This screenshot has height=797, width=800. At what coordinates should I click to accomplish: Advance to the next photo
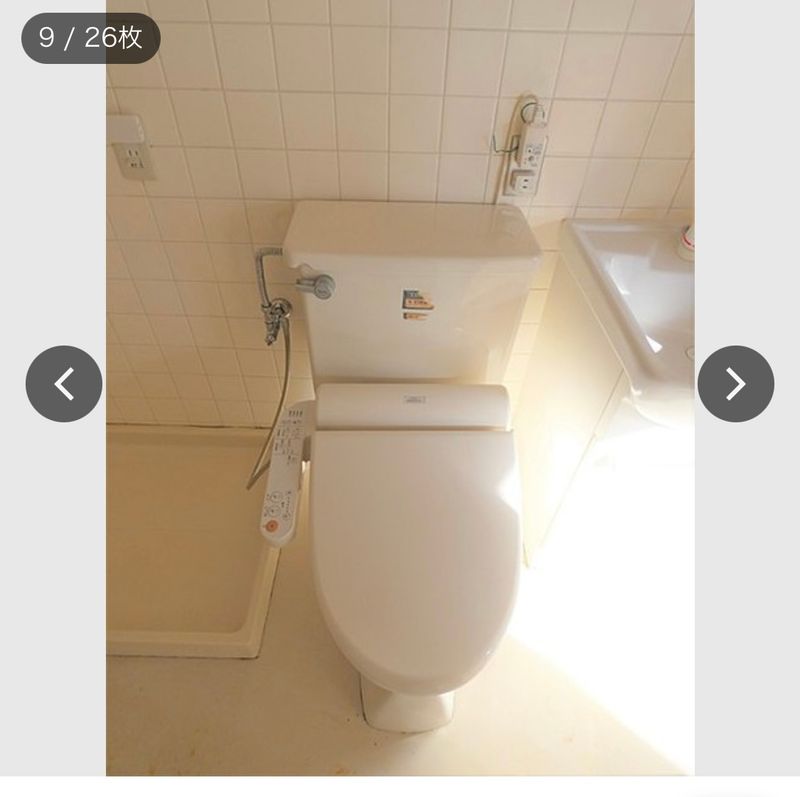coord(735,384)
